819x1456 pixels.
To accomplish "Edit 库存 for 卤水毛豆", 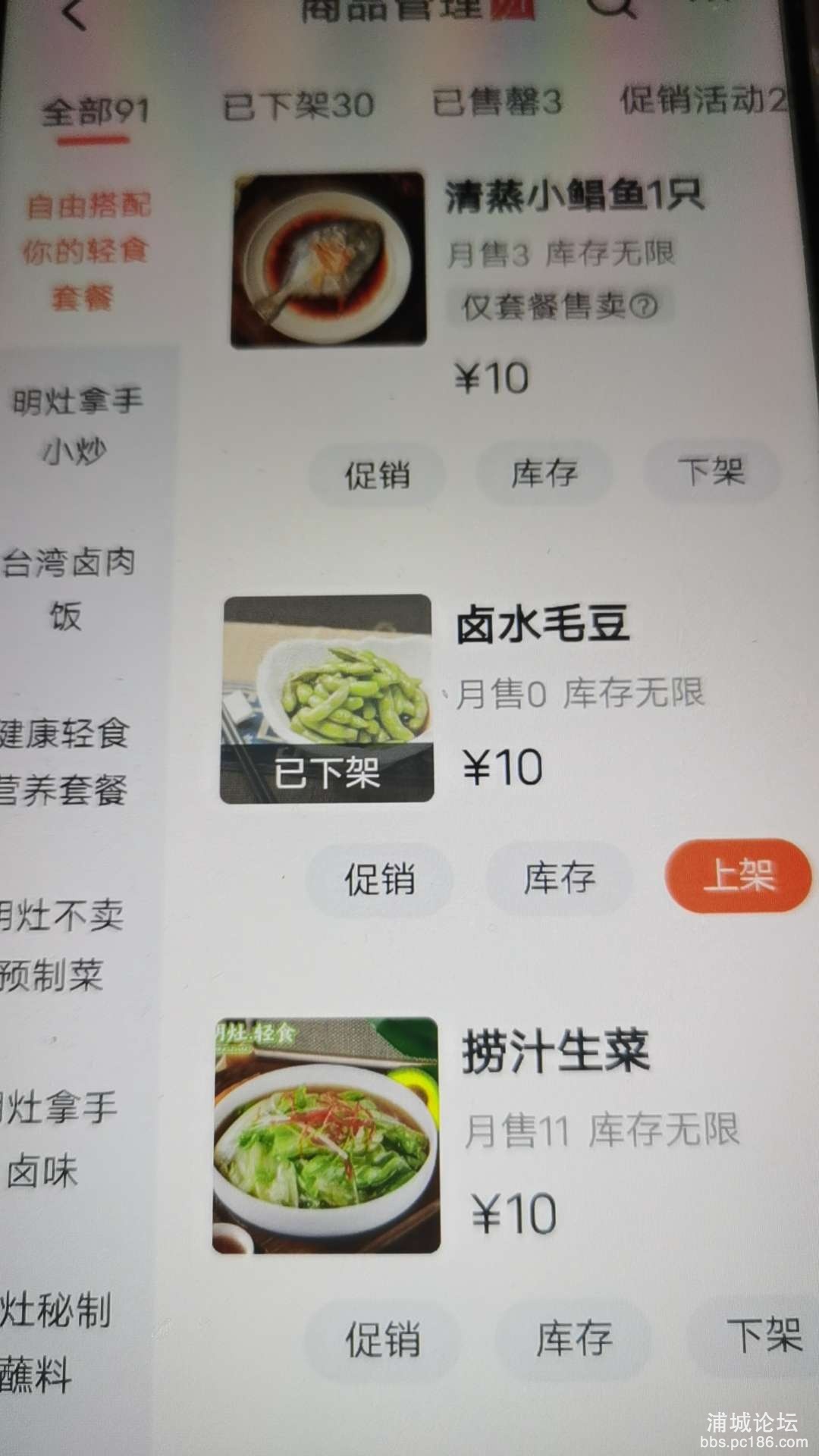I will (x=559, y=878).
